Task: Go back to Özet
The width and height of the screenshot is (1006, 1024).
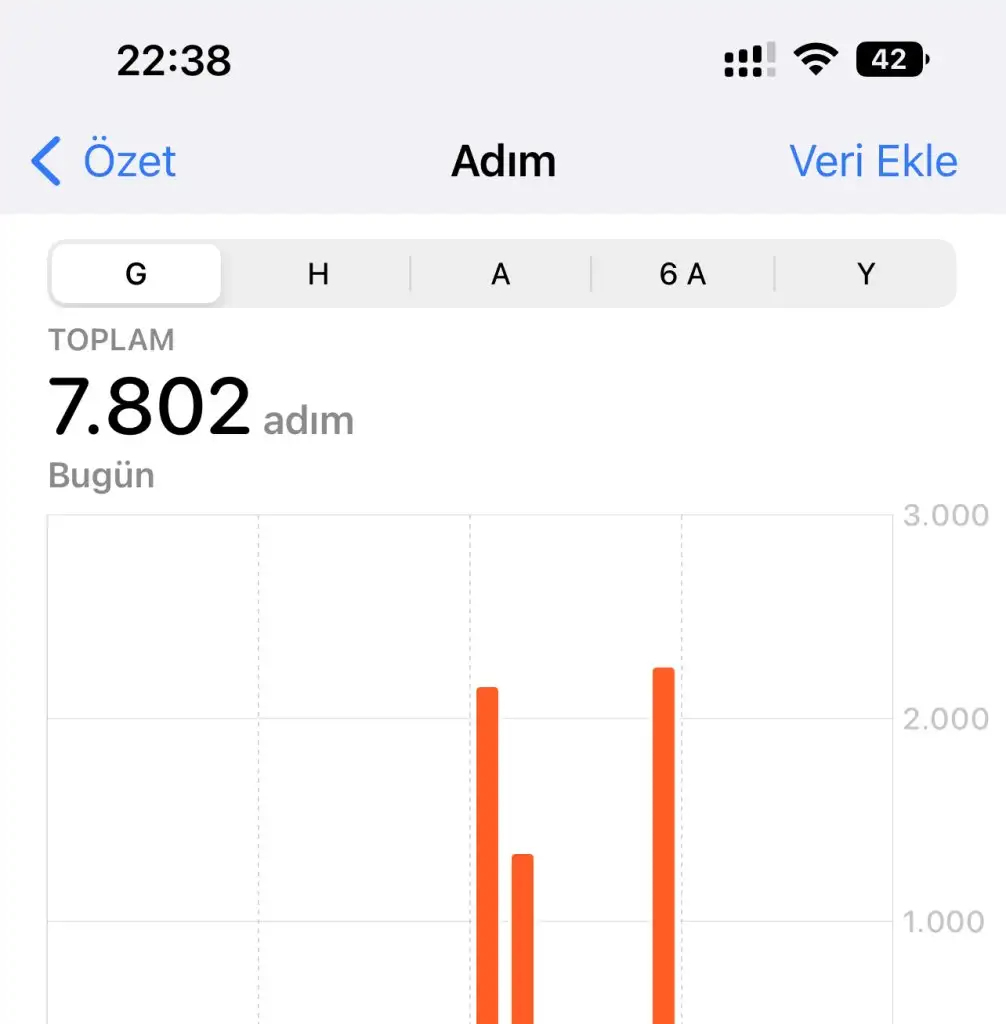Action: click(x=104, y=161)
